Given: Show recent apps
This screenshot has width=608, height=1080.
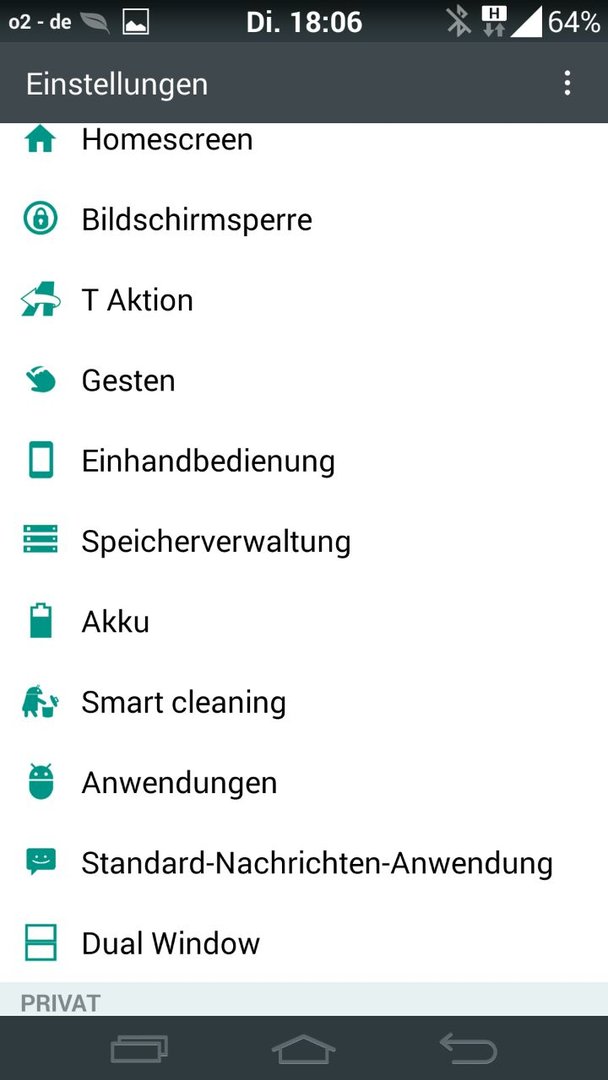Looking at the screenshot, I should coord(139,1049).
